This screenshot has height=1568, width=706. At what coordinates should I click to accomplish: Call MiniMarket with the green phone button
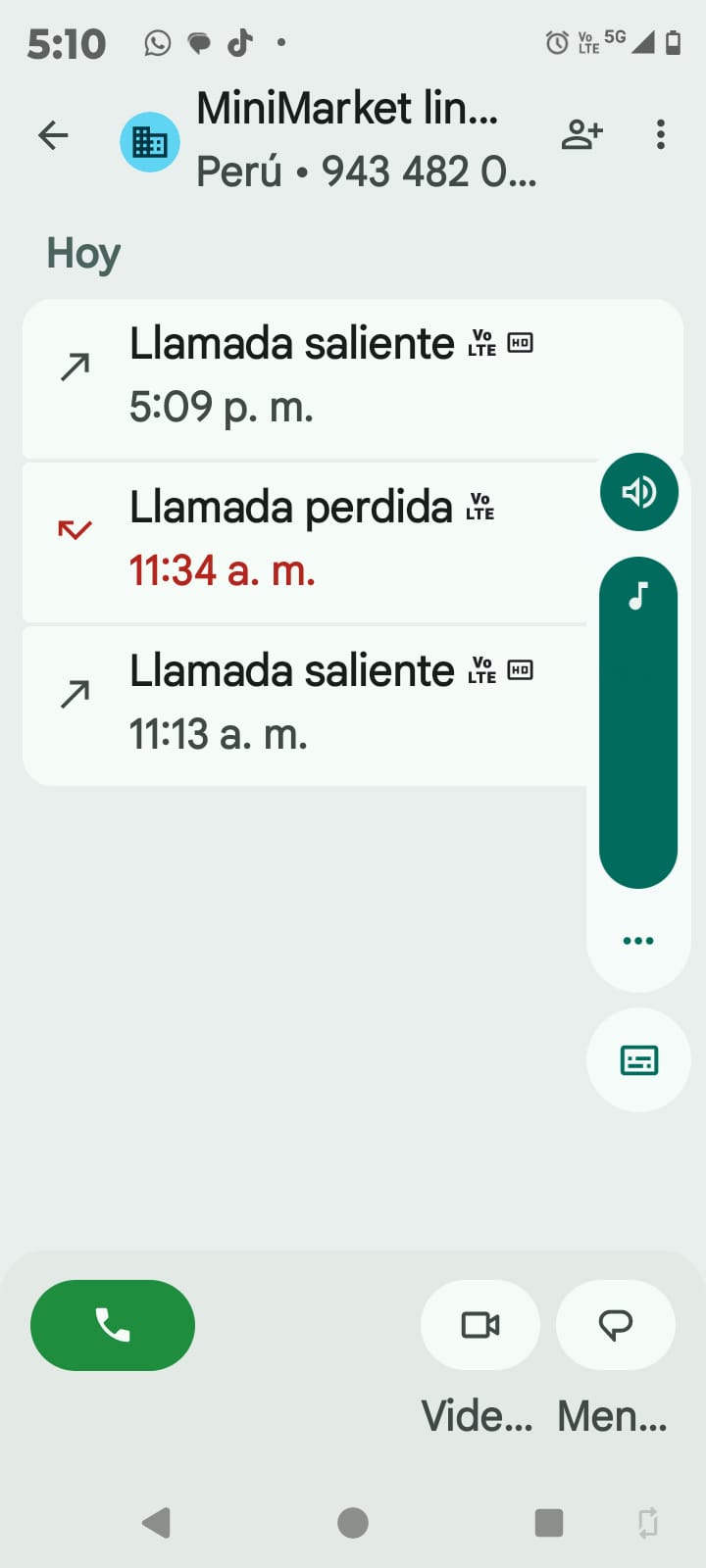point(113,1325)
